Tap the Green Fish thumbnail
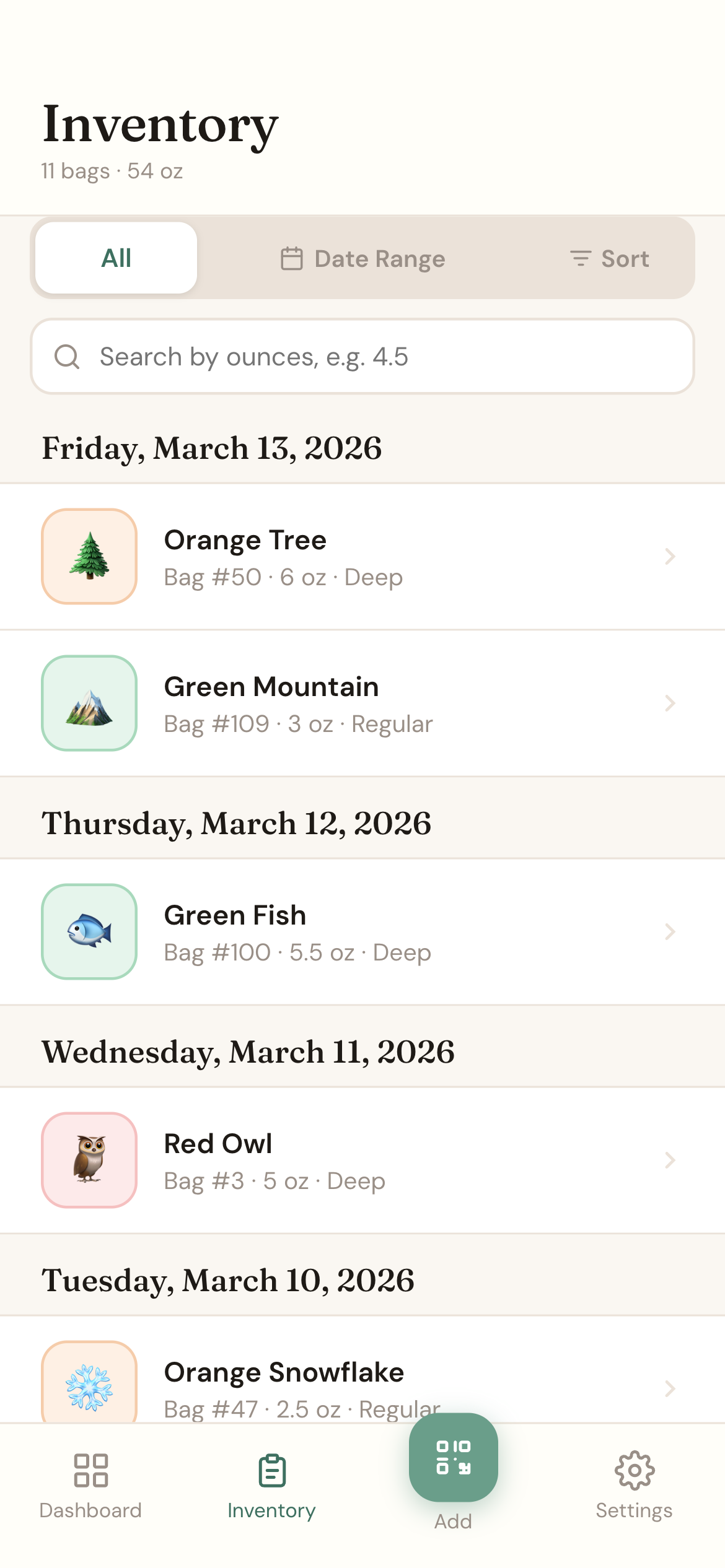This screenshot has width=725, height=1568. [89, 932]
